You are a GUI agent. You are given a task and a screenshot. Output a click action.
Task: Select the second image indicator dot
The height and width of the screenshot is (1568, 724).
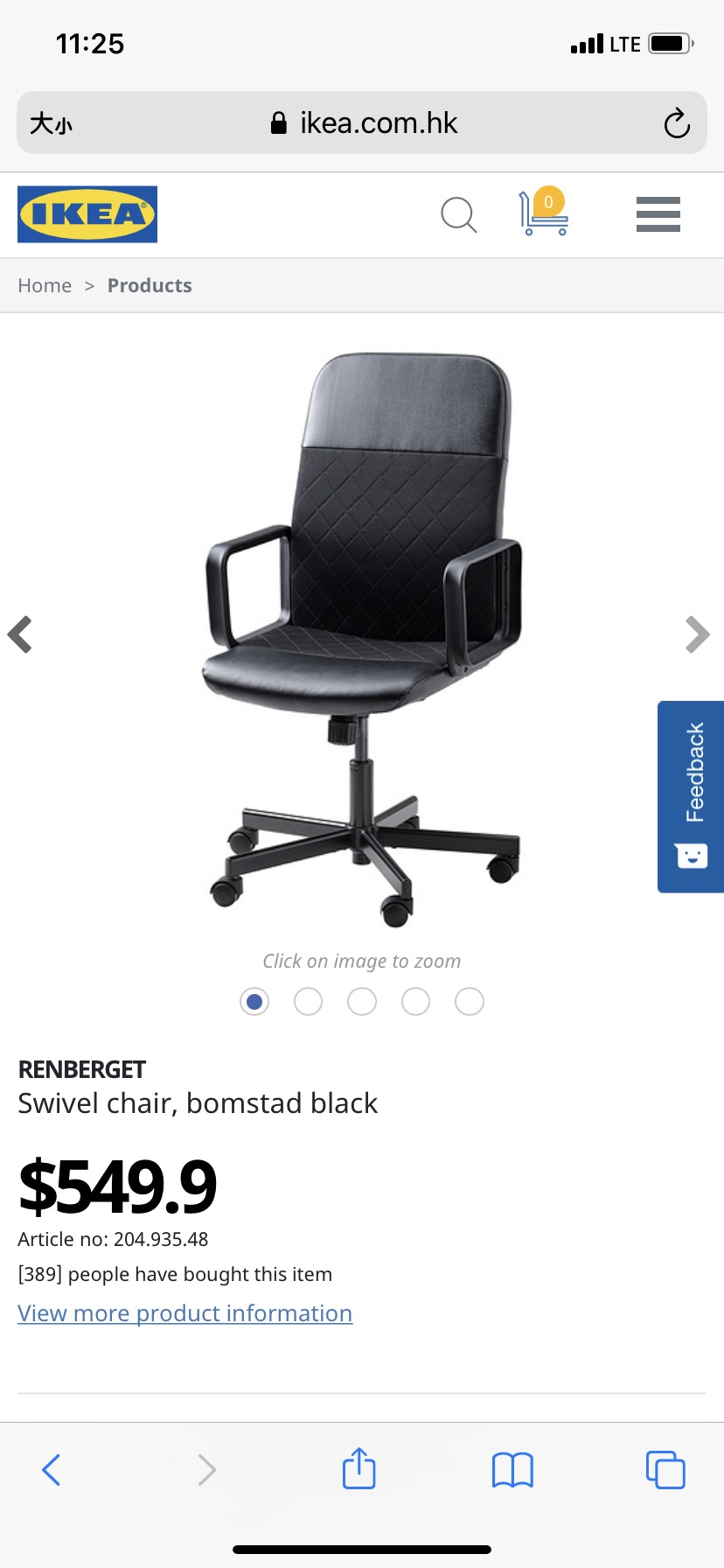(308, 1001)
